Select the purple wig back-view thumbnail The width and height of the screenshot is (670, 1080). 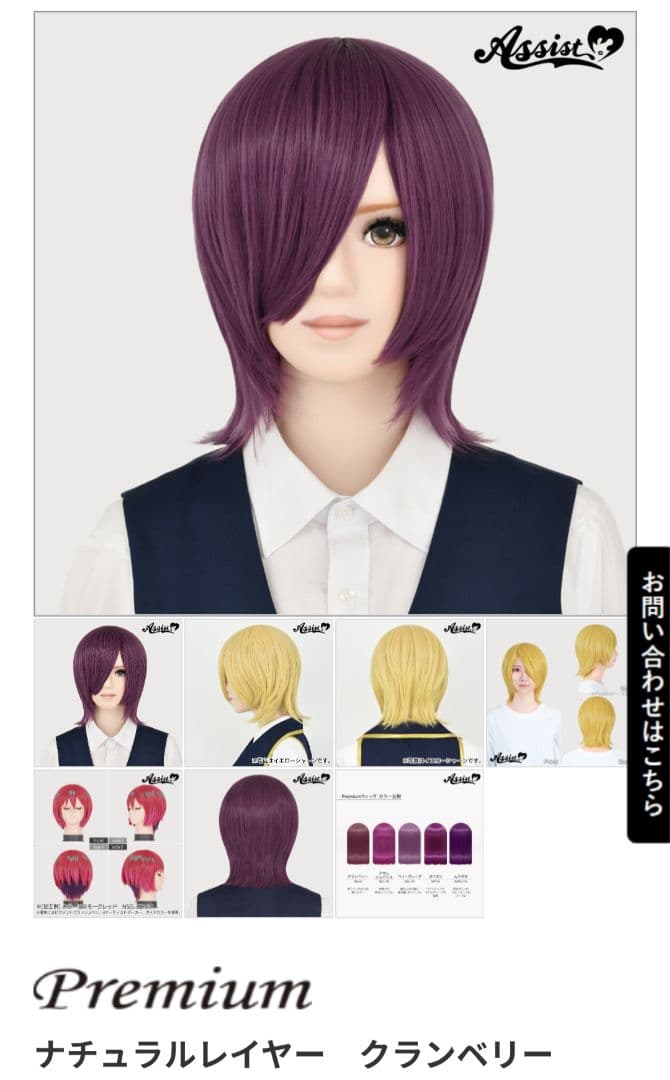pos(259,843)
